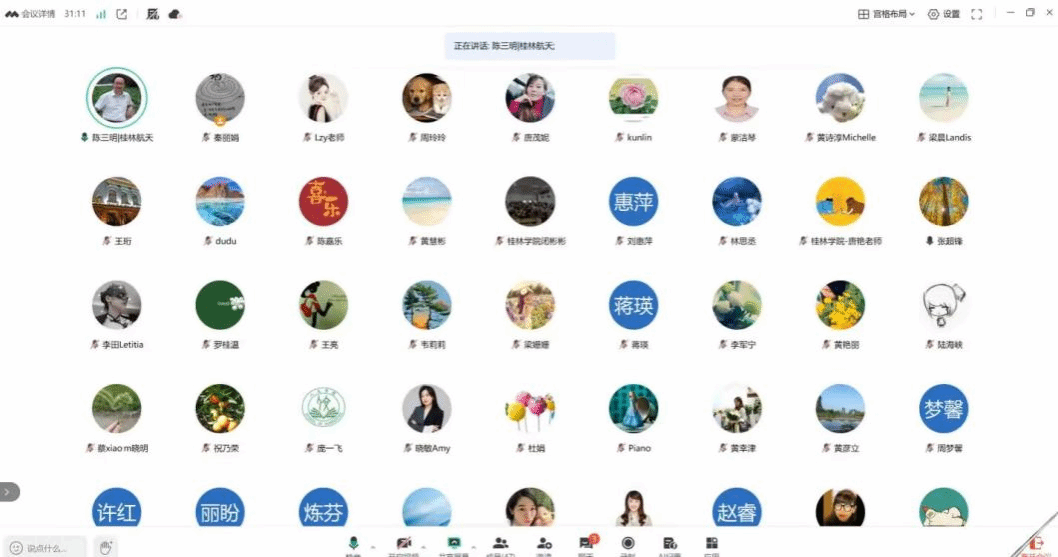
Task: Enter full screen mode
Action: 977,14
